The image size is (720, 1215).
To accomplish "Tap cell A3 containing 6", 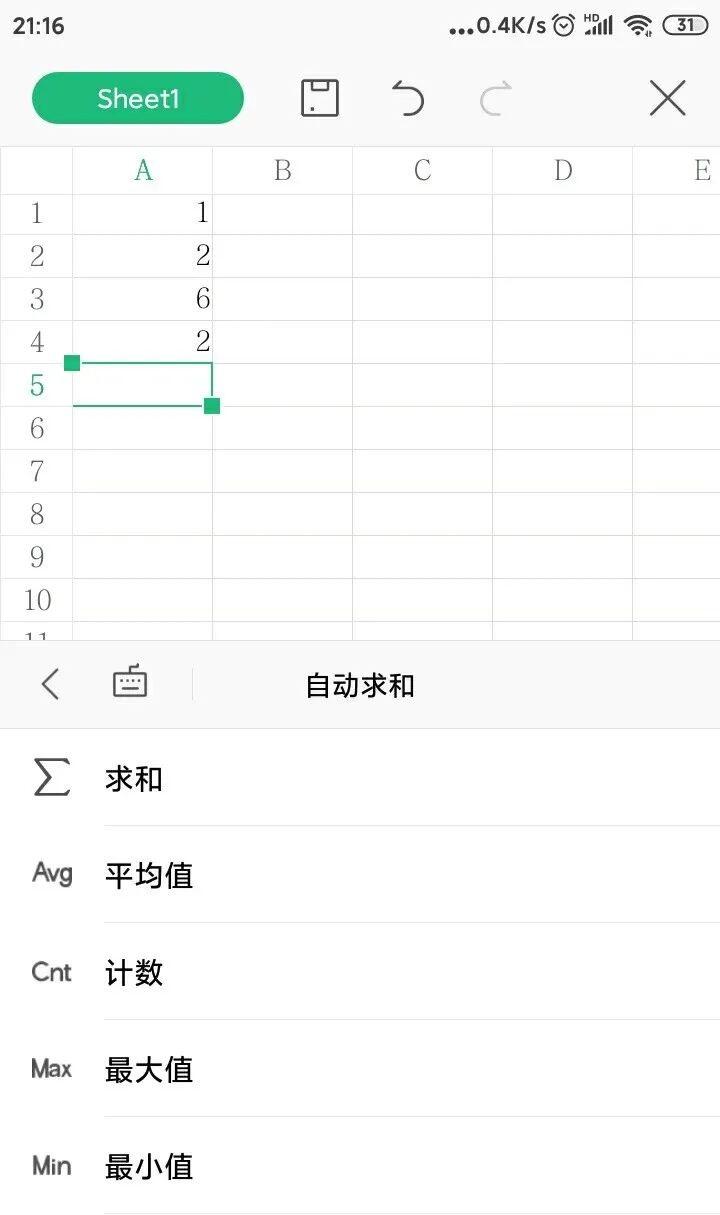I will point(143,299).
